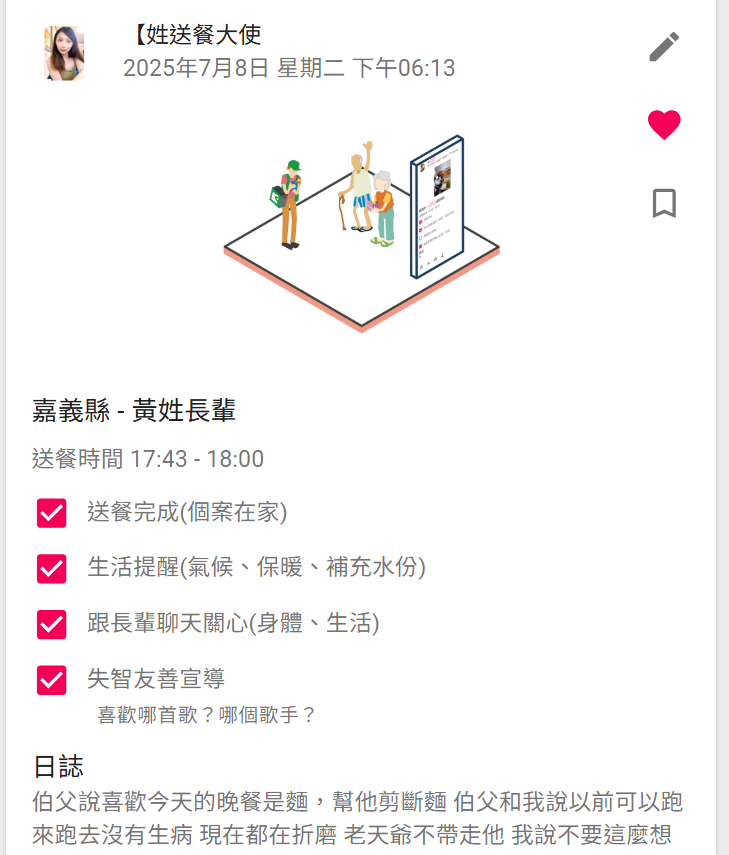Uncheck 跟長輩聊天關心 checkbox
This screenshot has height=855, width=729.
(x=51, y=625)
